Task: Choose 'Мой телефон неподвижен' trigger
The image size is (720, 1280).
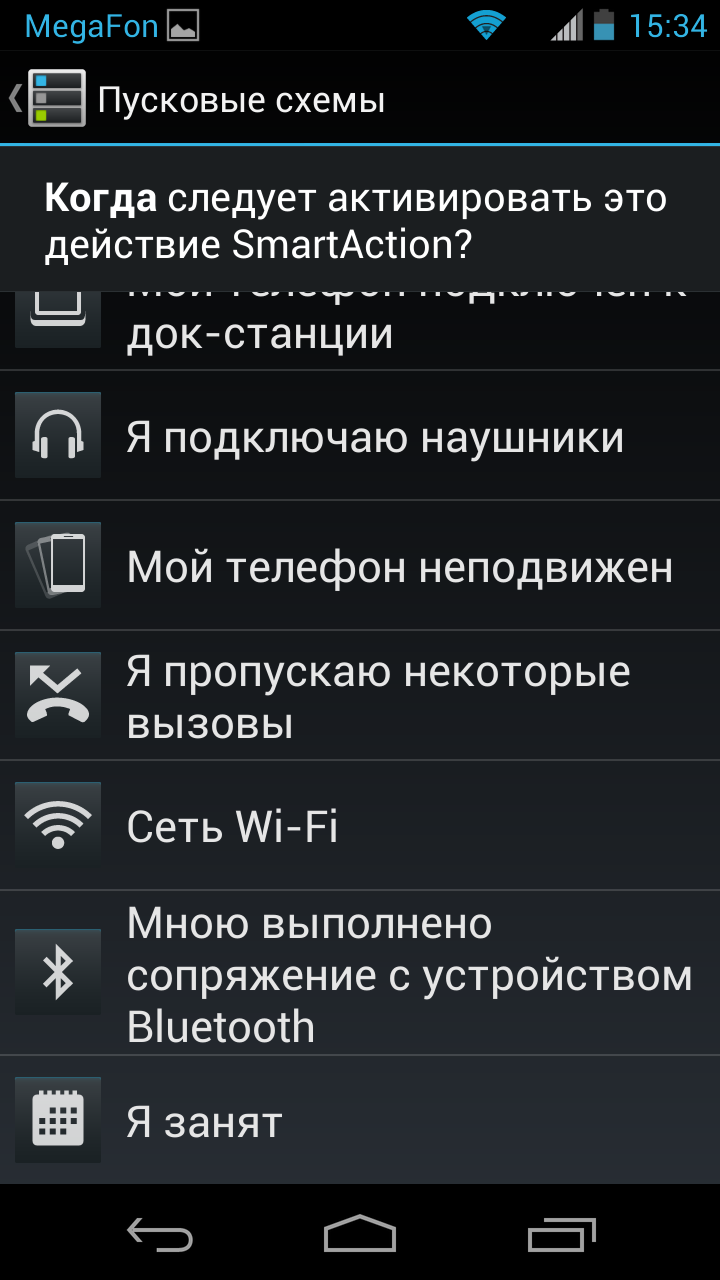Action: click(360, 567)
